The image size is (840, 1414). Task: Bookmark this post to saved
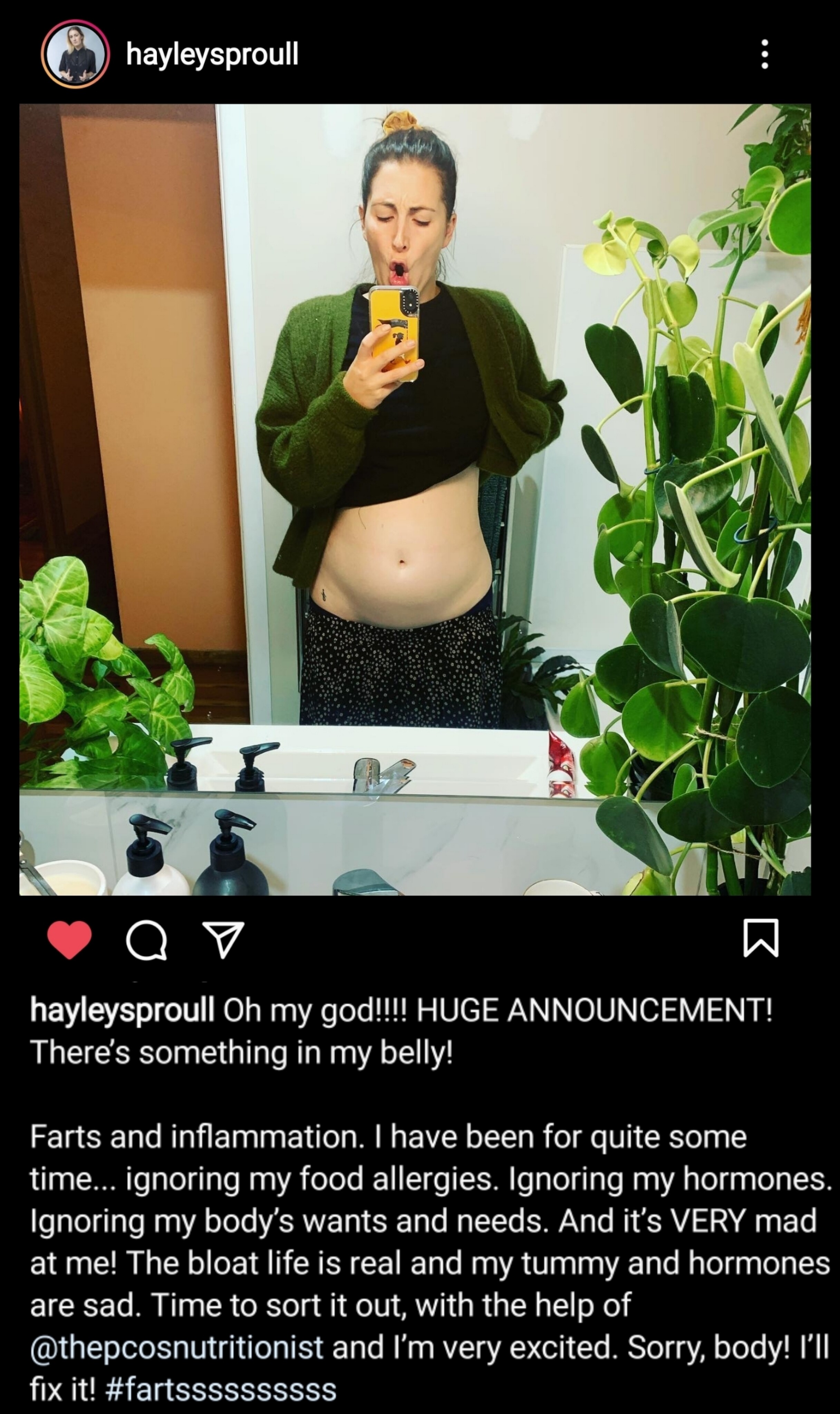(x=760, y=939)
